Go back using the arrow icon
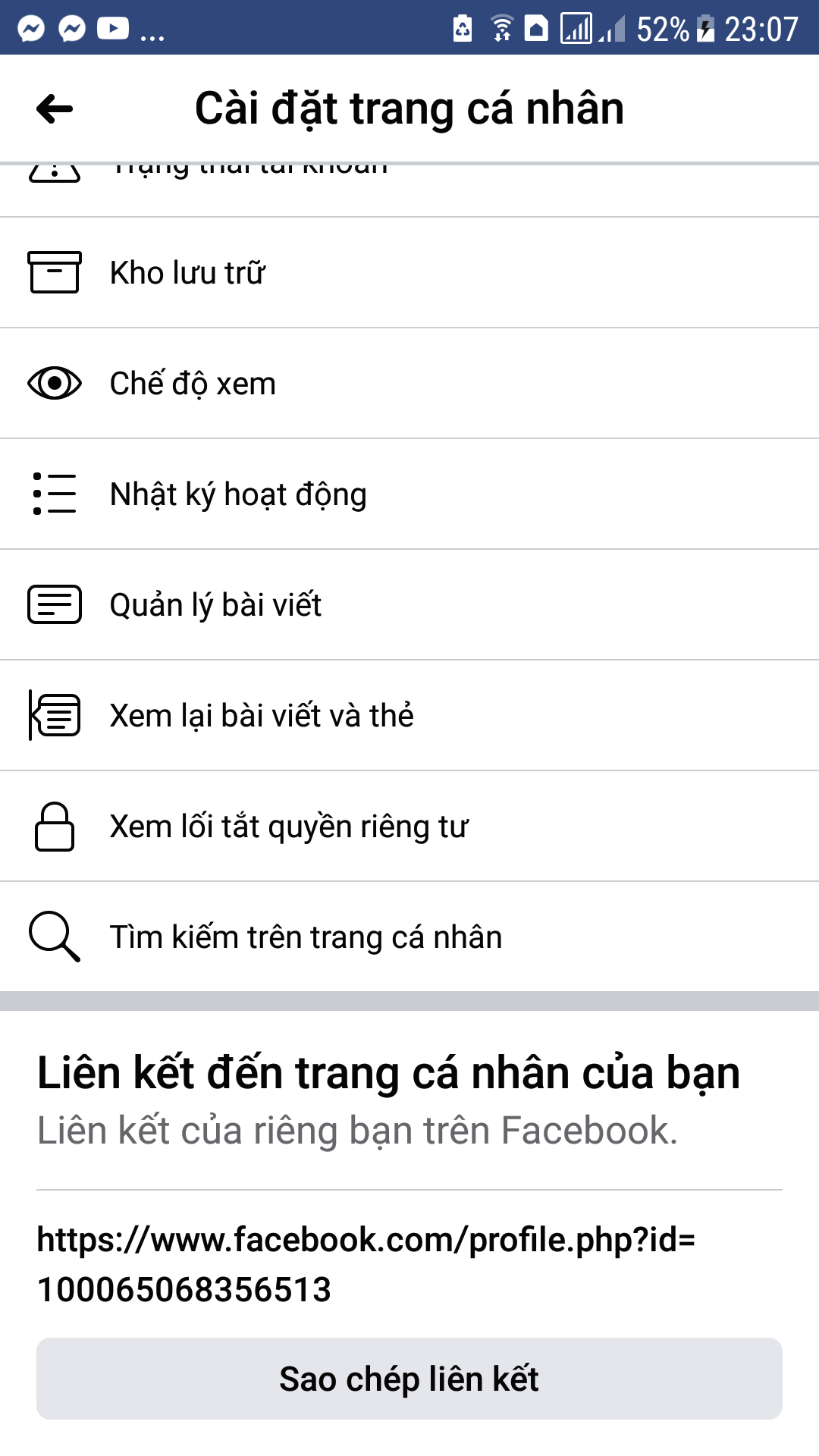Screen dimensions: 819x1456 pyautogui.click(x=55, y=109)
